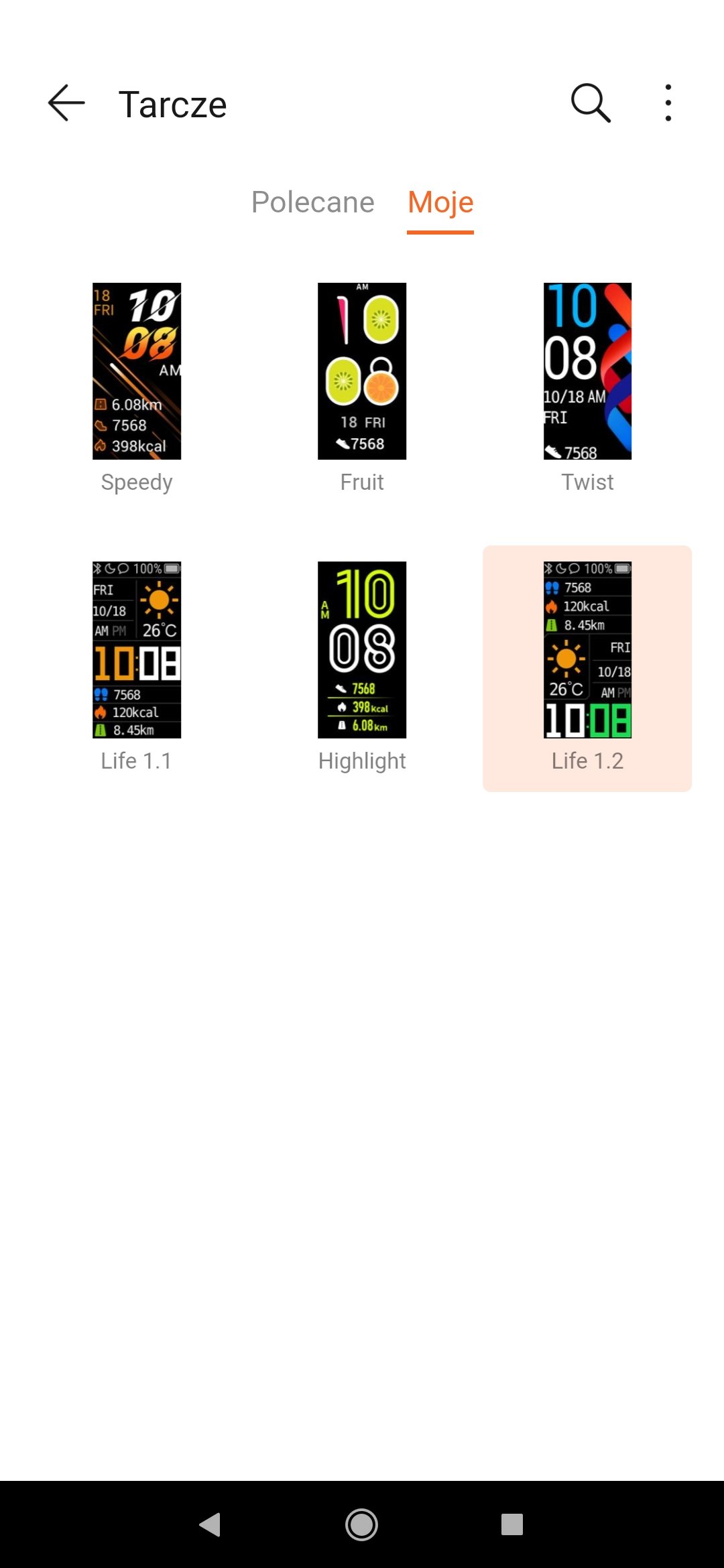Open the Highlight watch face
This screenshot has width=724, height=1568.
[362, 667]
